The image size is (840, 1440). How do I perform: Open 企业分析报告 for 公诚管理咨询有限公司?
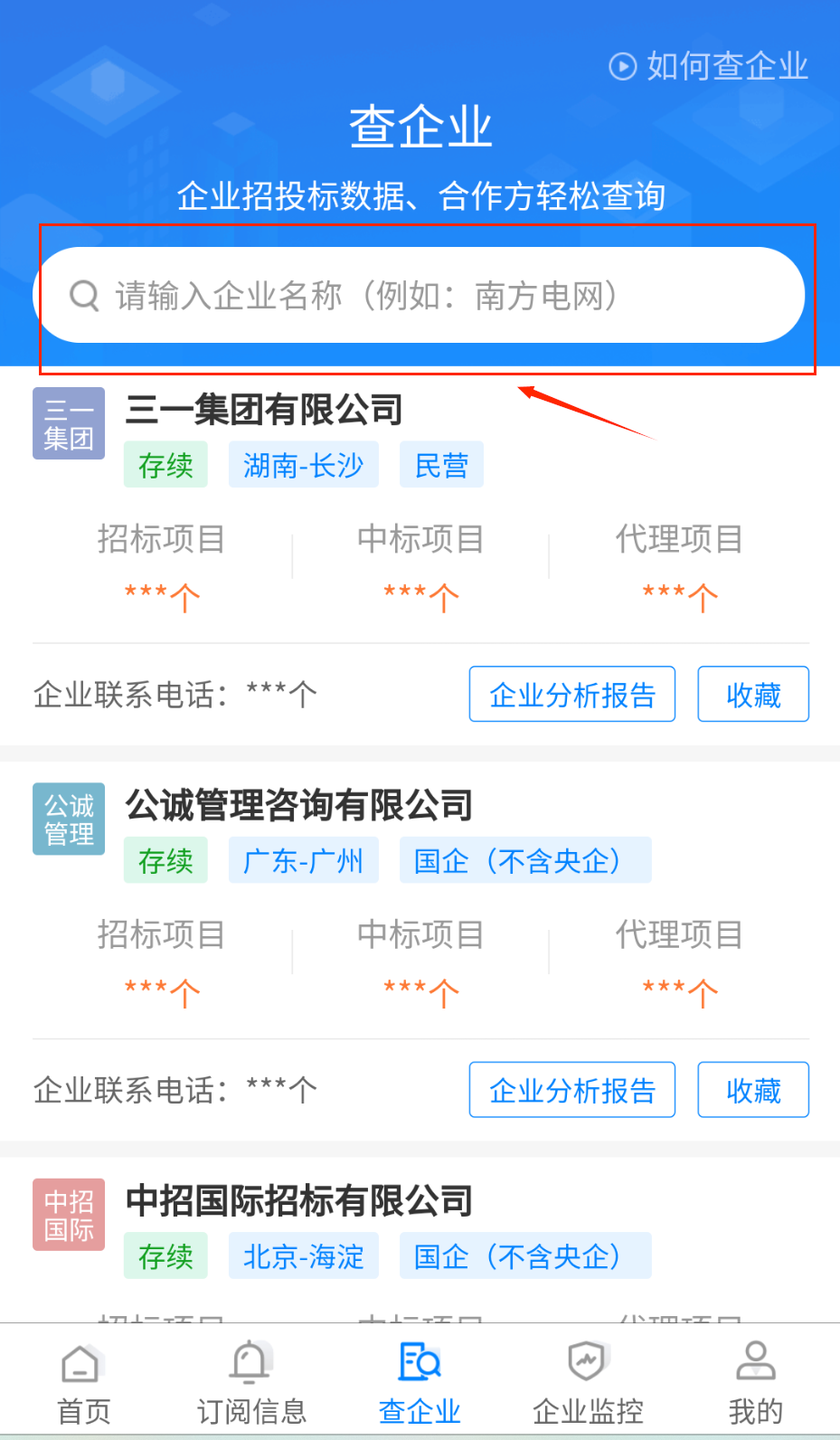click(571, 1090)
